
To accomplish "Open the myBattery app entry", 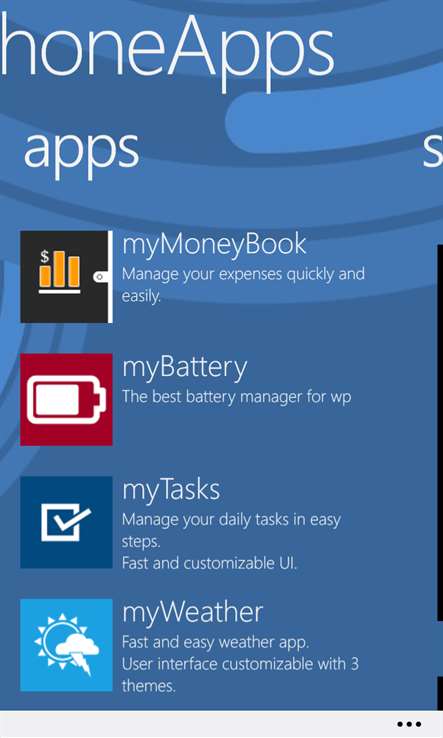I will (186, 399).
